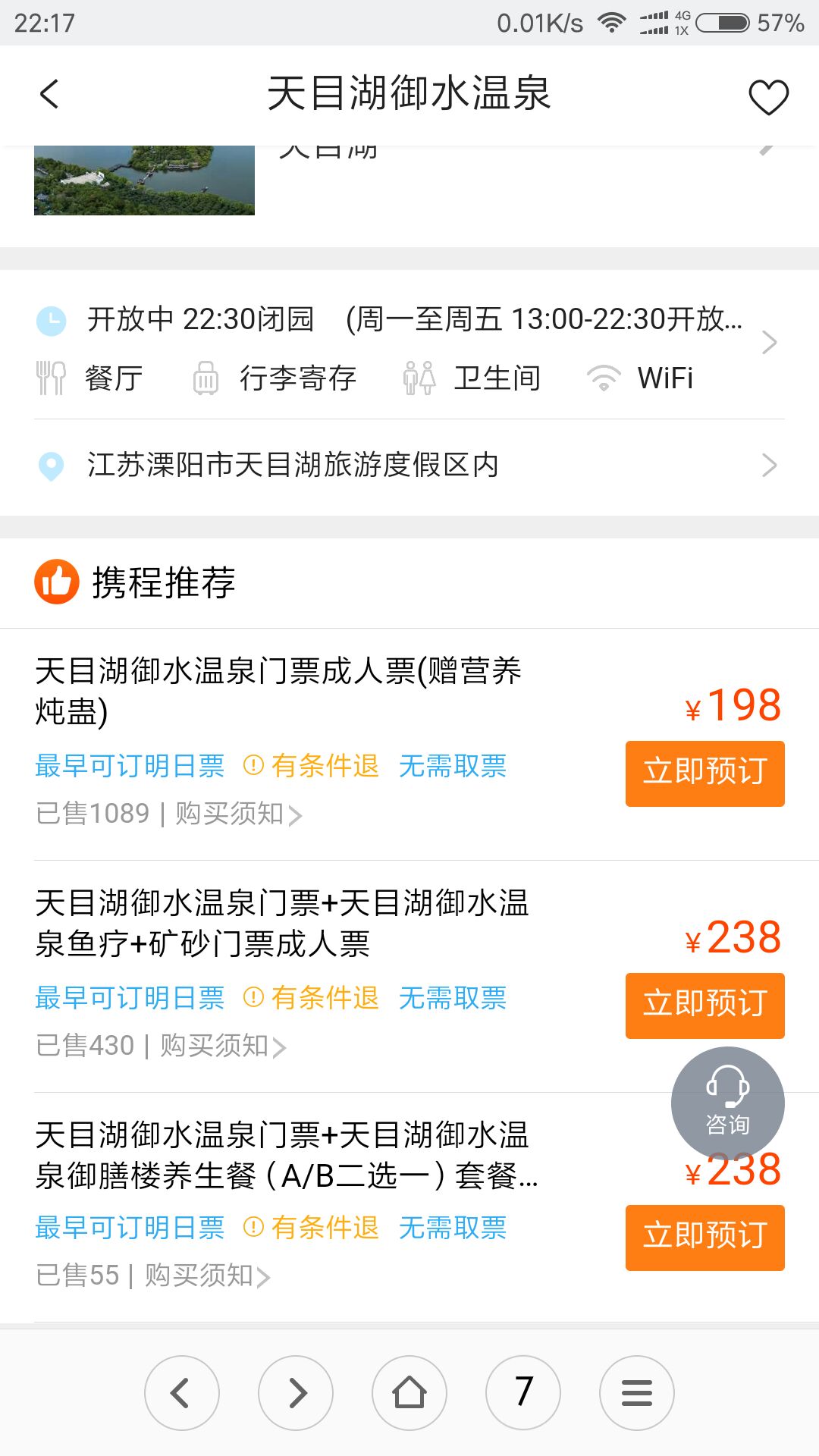View 购买须知 for the 已售1089 ticket
The height and width of the screenshot is (1456, 819).
(237, 814)
